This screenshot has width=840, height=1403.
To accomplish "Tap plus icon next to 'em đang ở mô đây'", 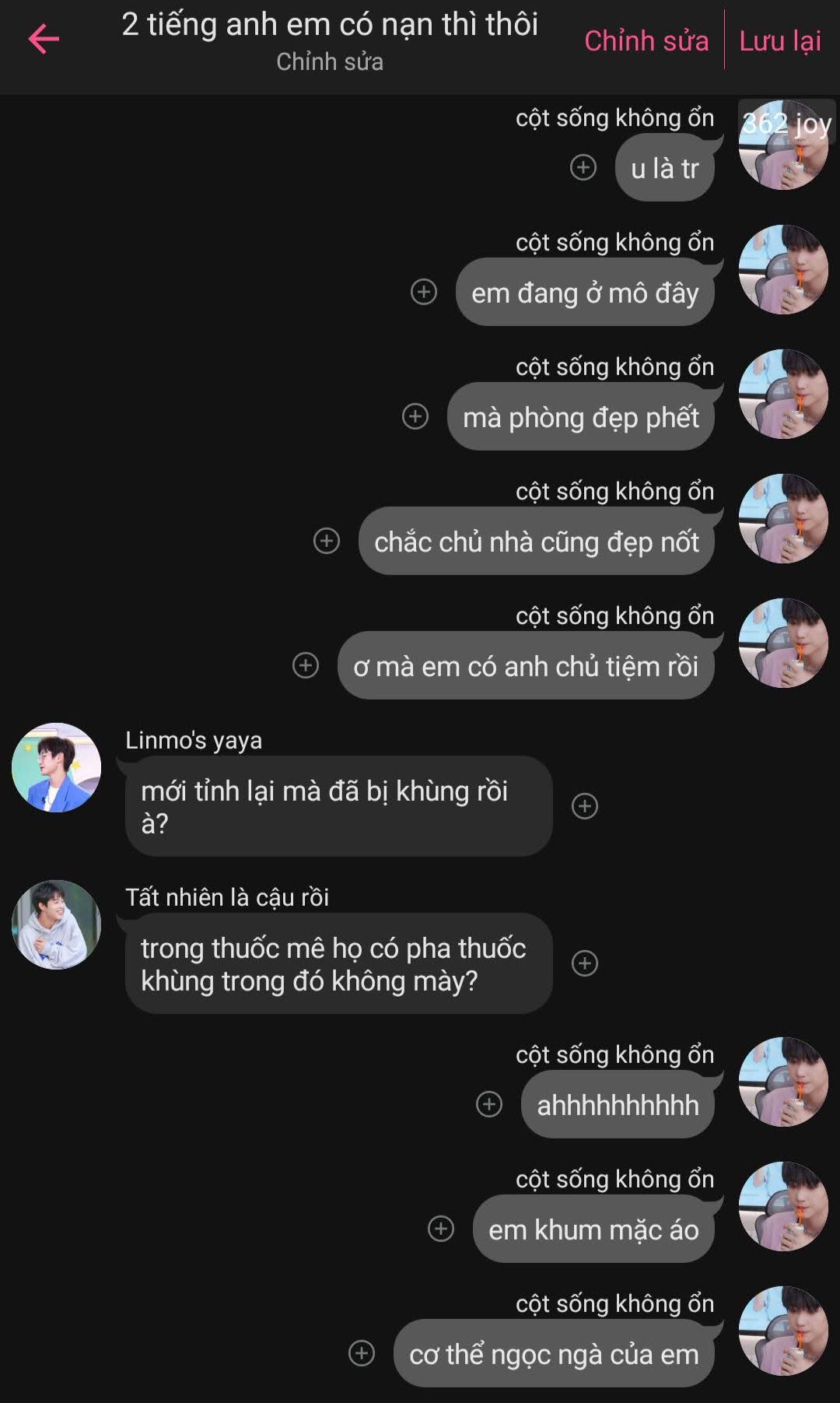I will pyautogui.click(x=424, y=292).
